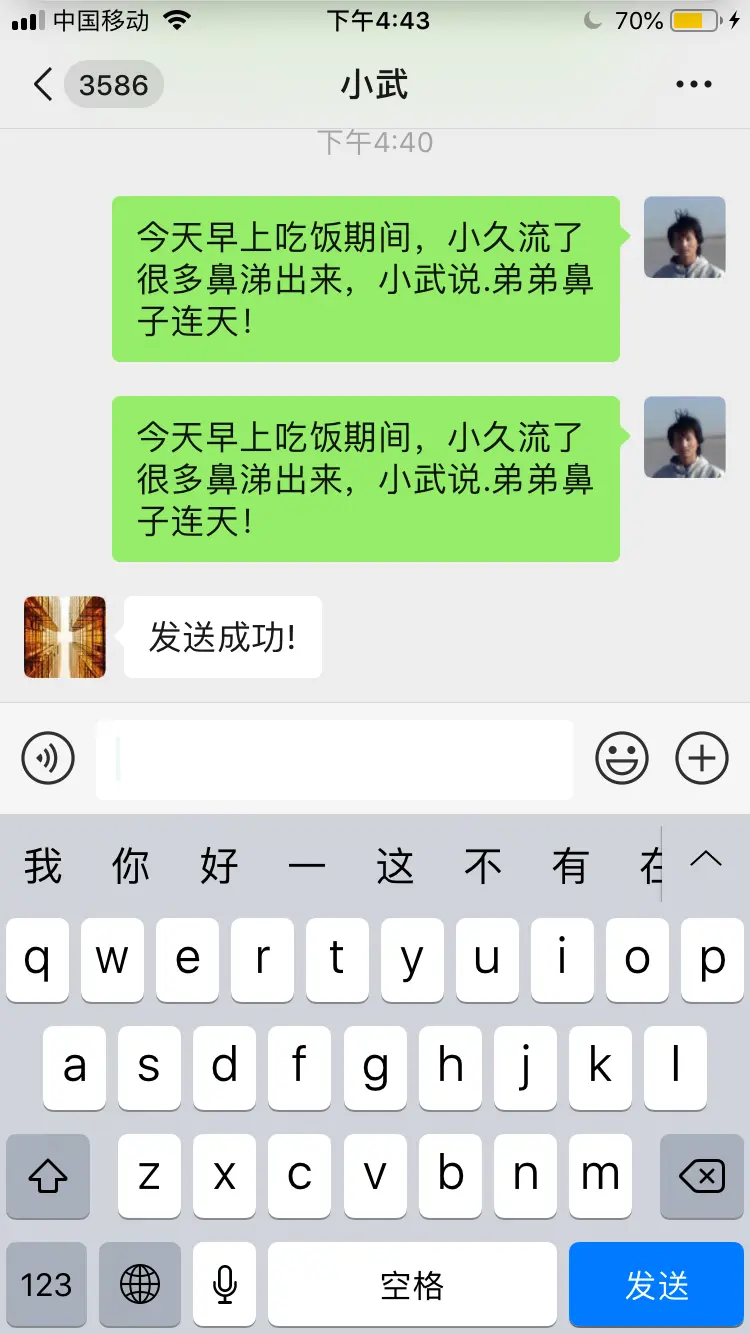Go back to the chat list

tap(42, 85)
